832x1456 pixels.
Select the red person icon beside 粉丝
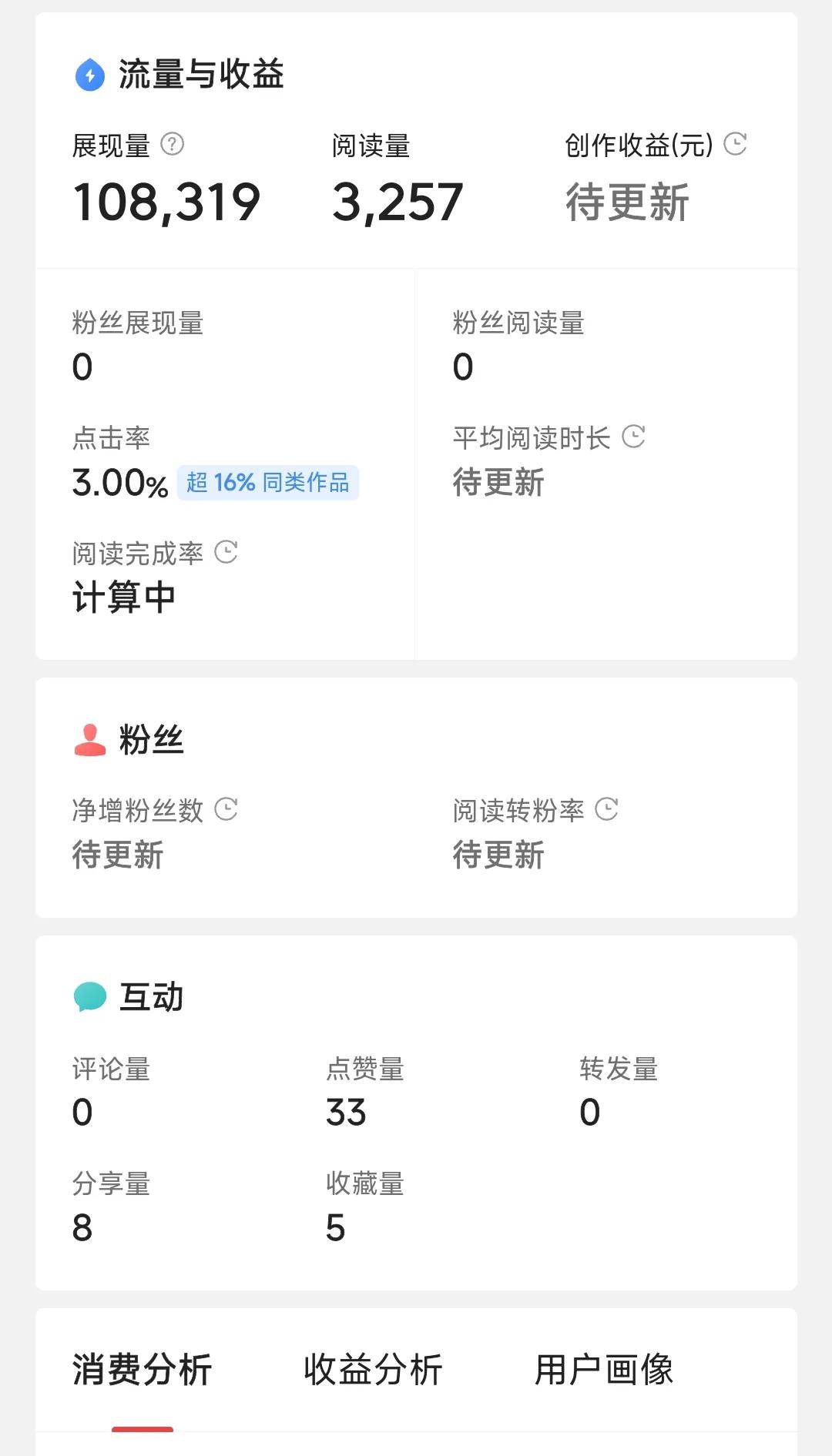pos(90,740)
